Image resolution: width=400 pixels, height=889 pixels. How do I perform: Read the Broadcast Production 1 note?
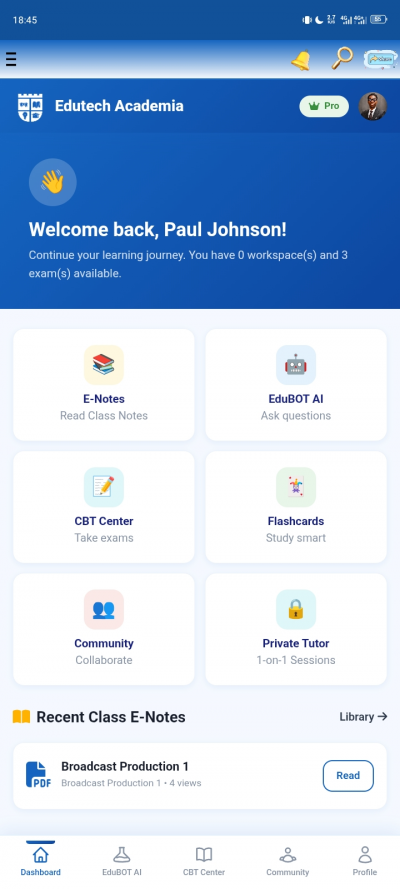pyautogui.click(x=348, y=776)
